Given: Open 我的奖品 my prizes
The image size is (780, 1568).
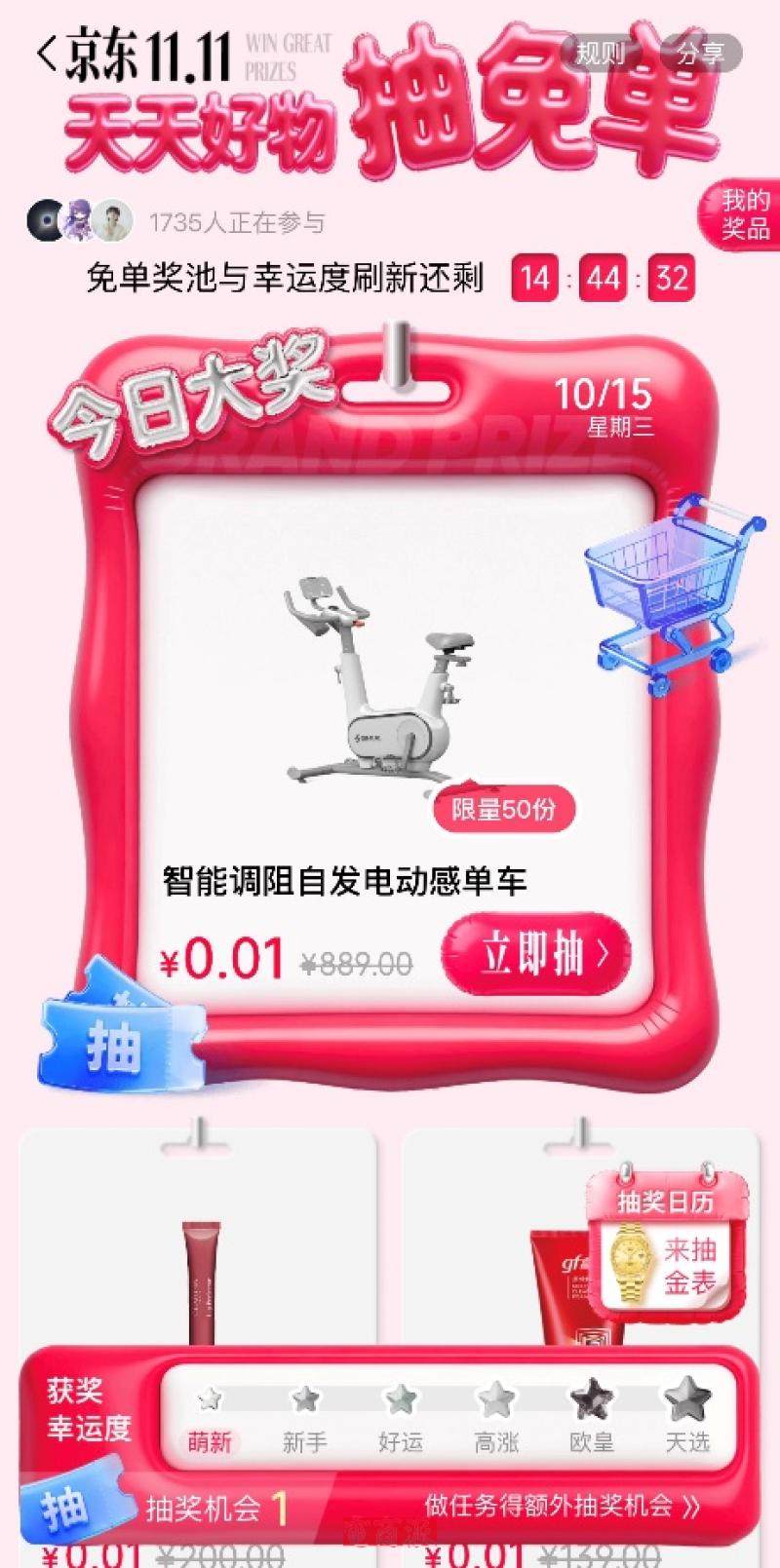Looking at the screenshot, I should (x=743, y=214).
